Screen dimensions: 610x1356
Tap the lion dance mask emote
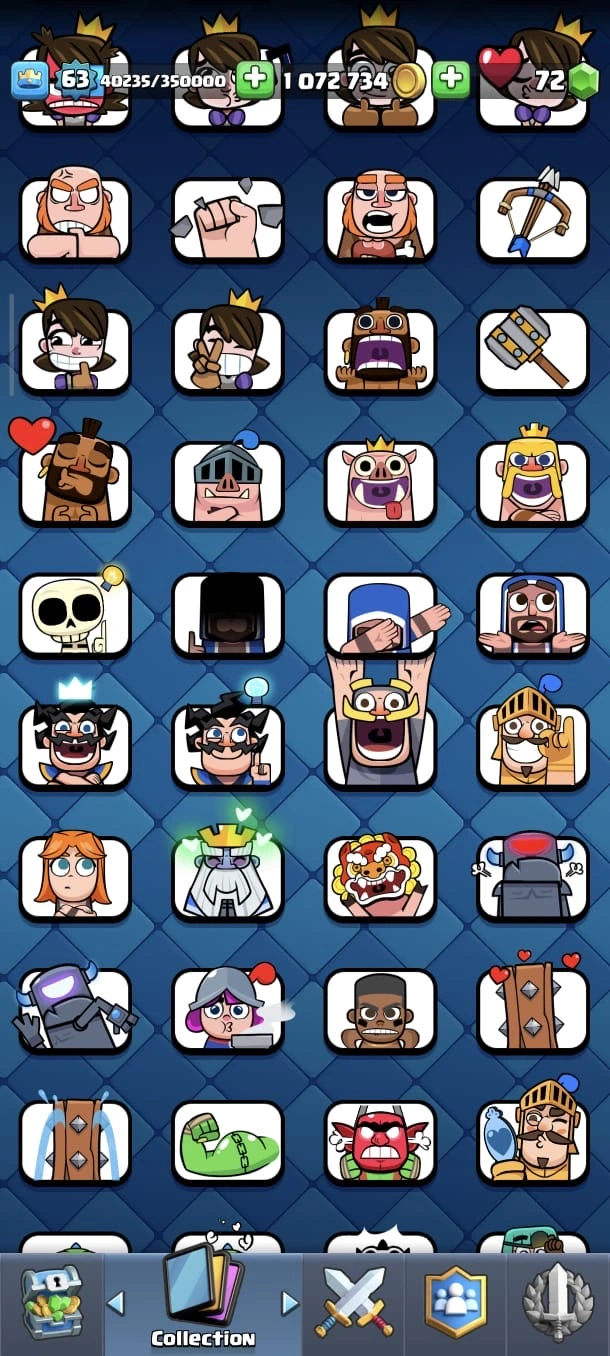coord(380,877)
